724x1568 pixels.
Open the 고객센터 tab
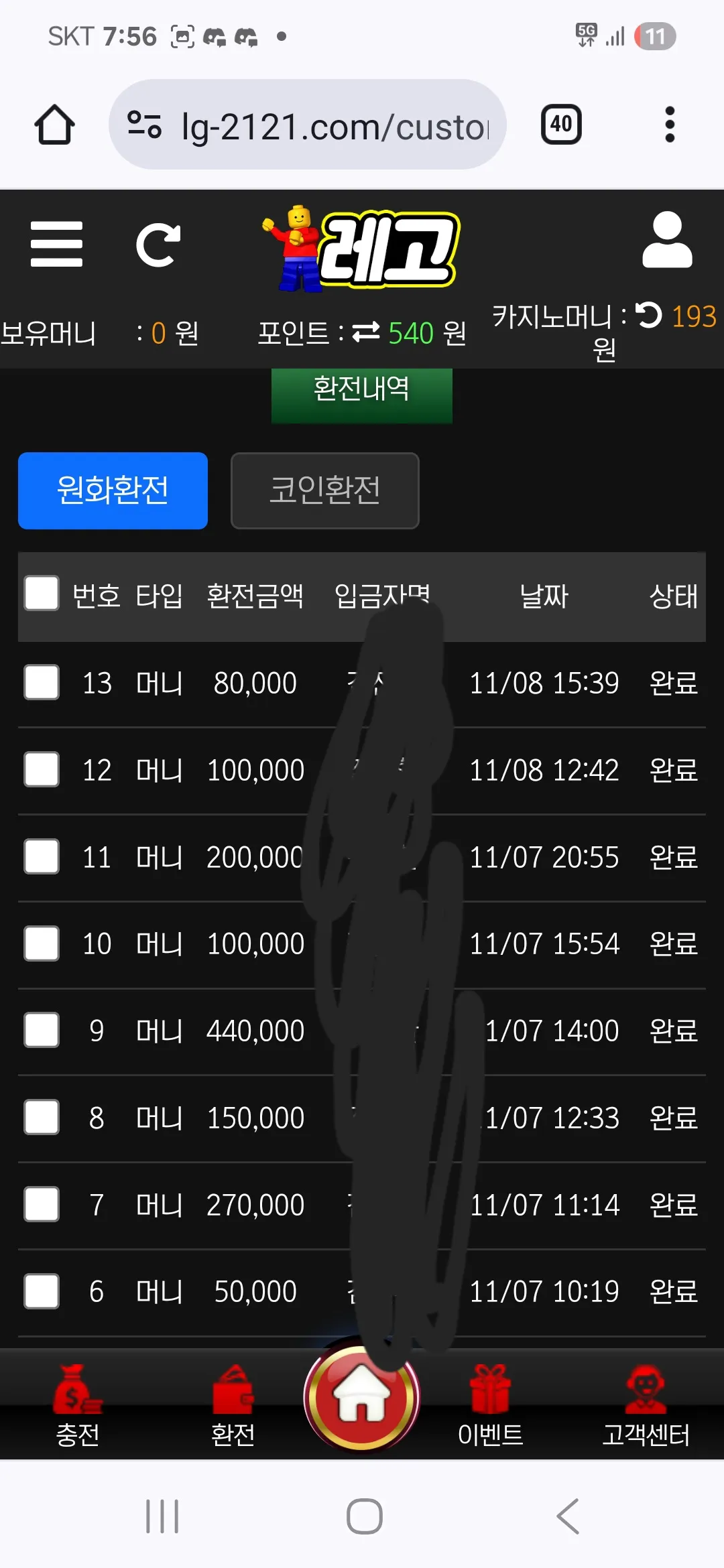(646, 1406)
